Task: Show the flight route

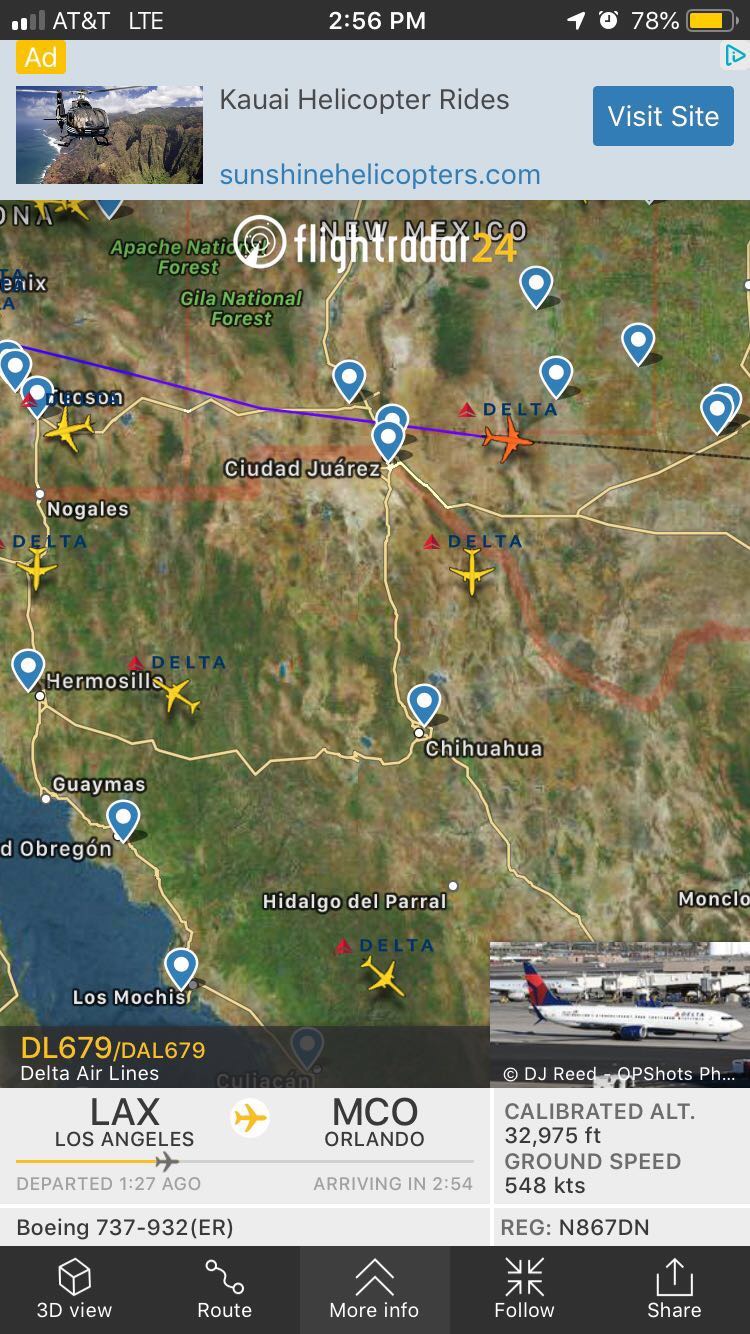Action: (224, 1289)
